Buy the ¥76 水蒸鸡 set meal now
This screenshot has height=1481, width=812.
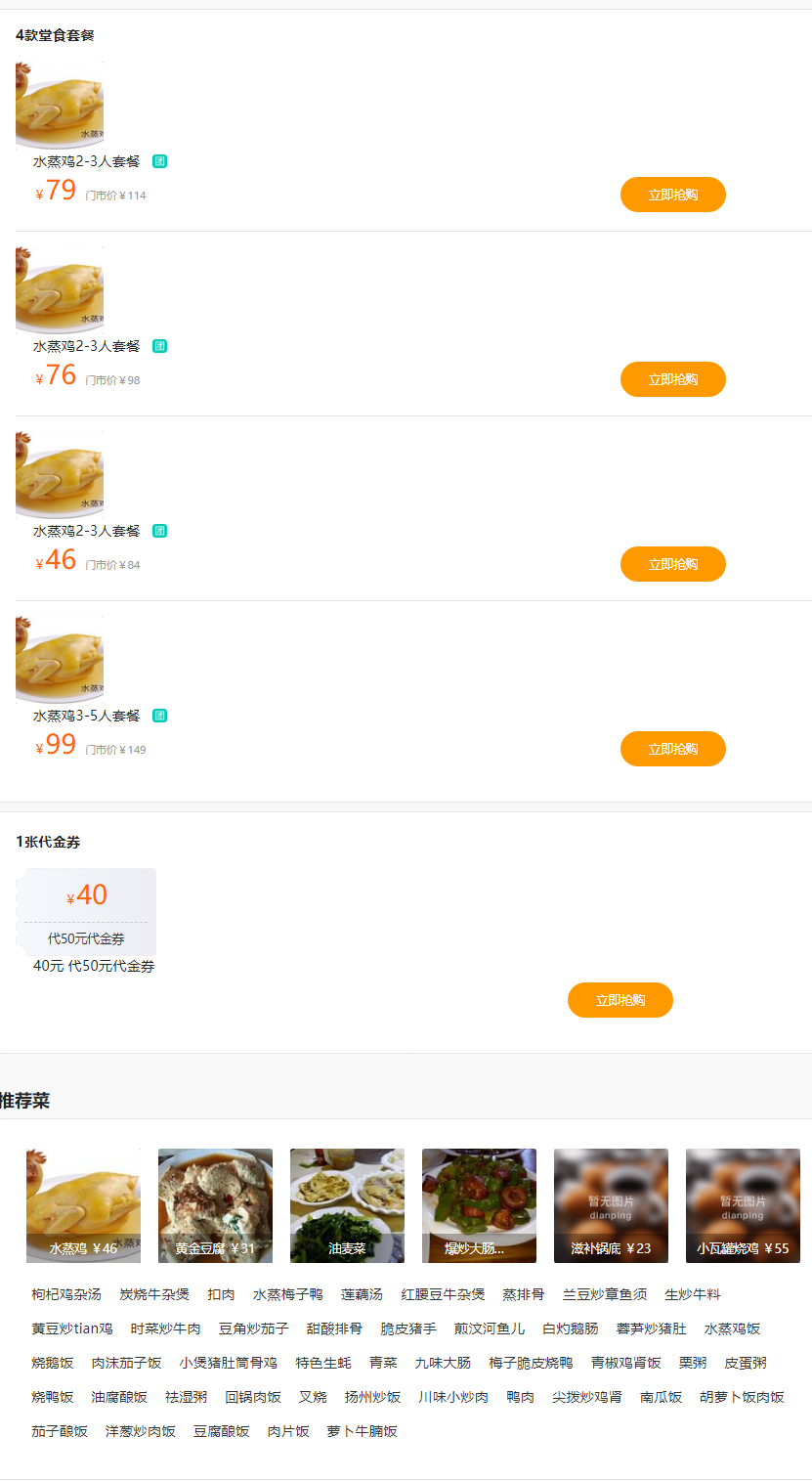coord(672,379)
